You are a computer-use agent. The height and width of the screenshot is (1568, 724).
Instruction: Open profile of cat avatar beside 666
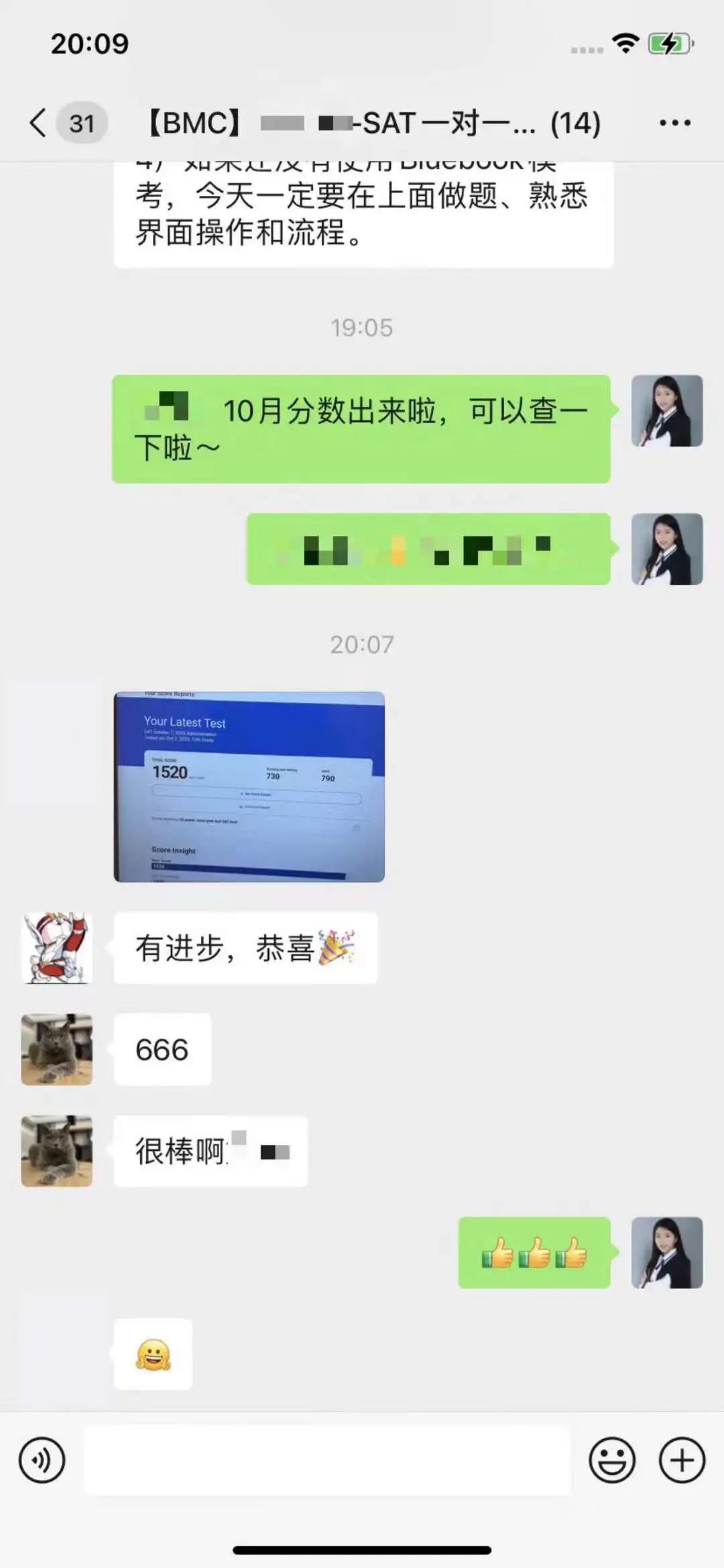tap(57, 1050)
